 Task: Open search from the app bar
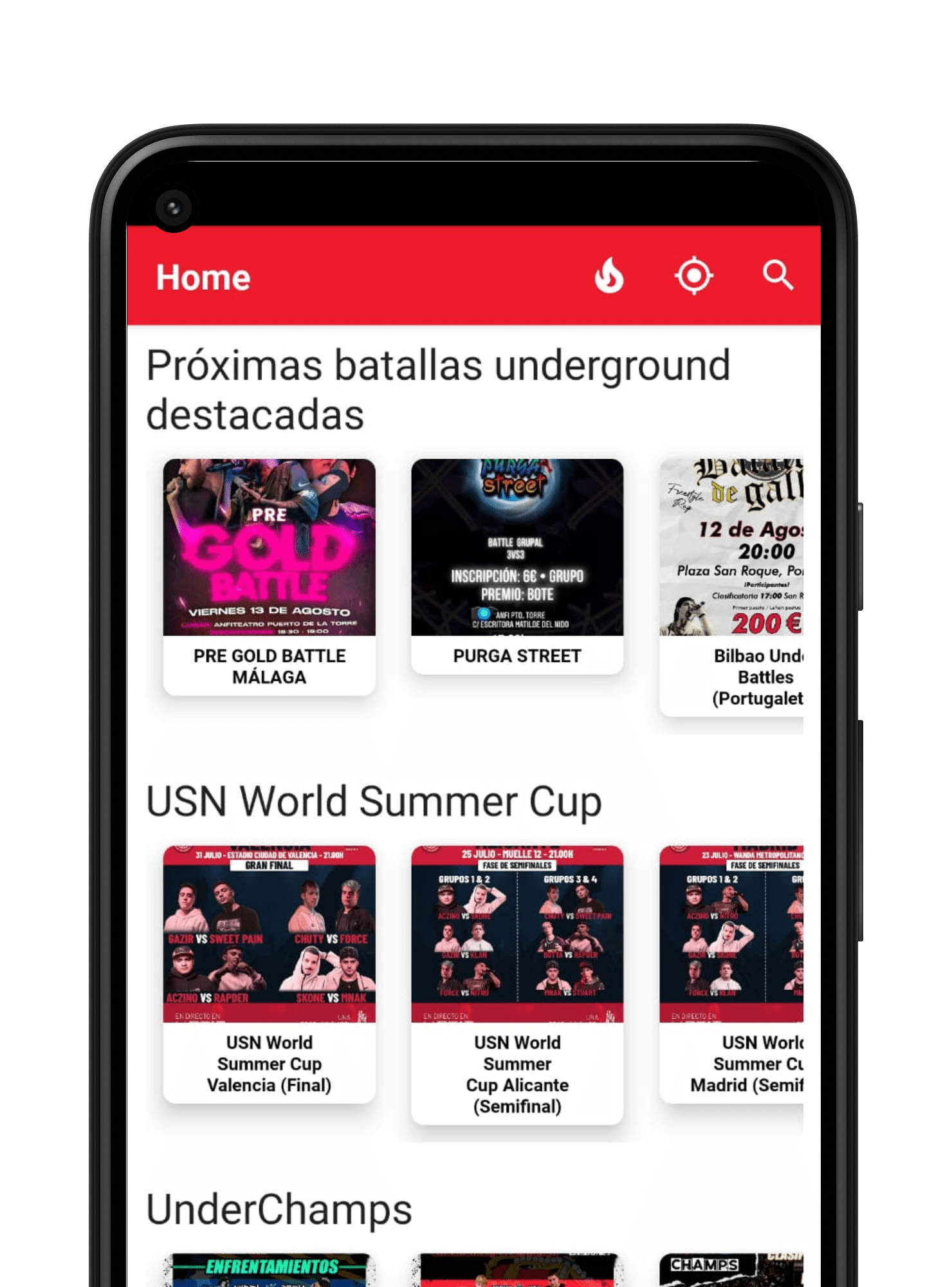pyautogui.click(x=778, y=276)
